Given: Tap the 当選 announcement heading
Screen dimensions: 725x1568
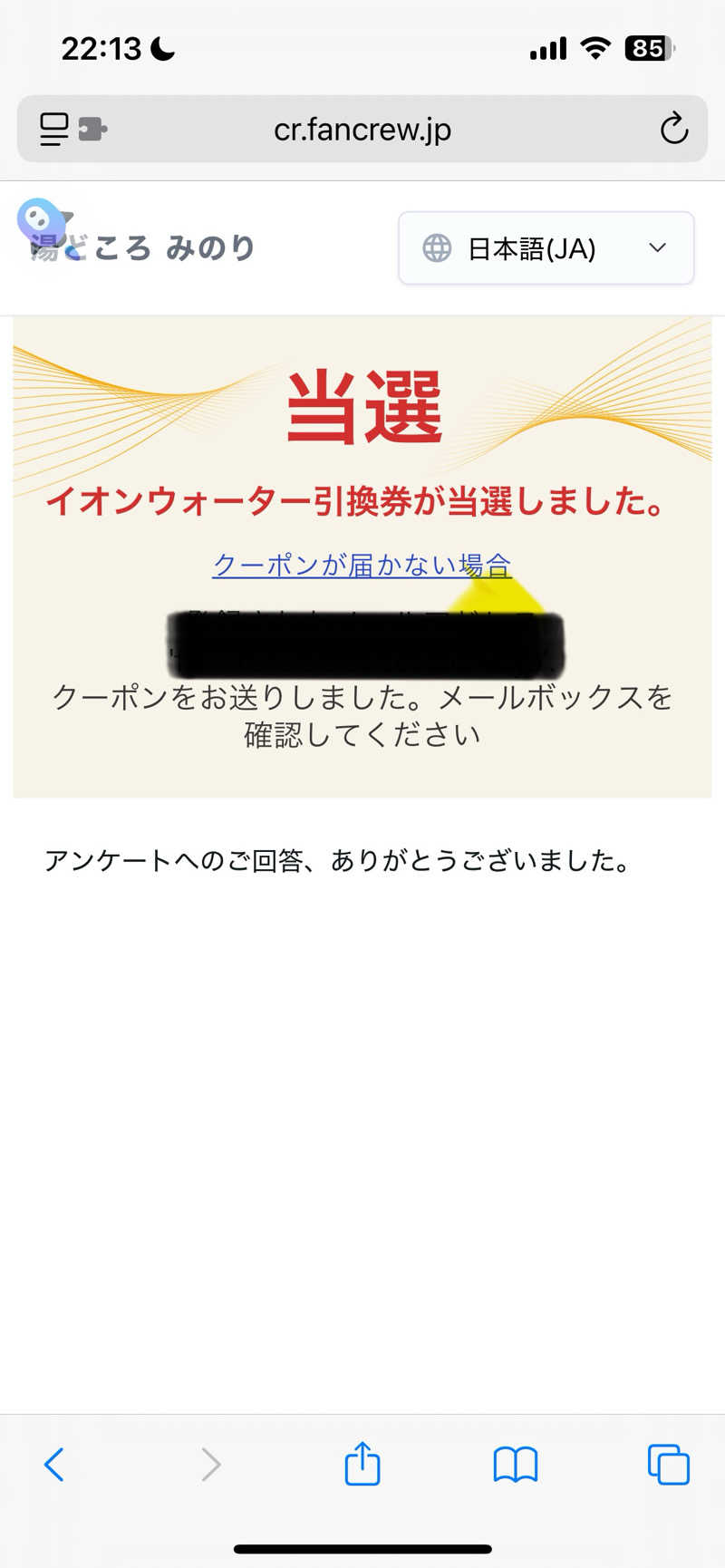Looking at the screenshot, I should coord(364,405).
